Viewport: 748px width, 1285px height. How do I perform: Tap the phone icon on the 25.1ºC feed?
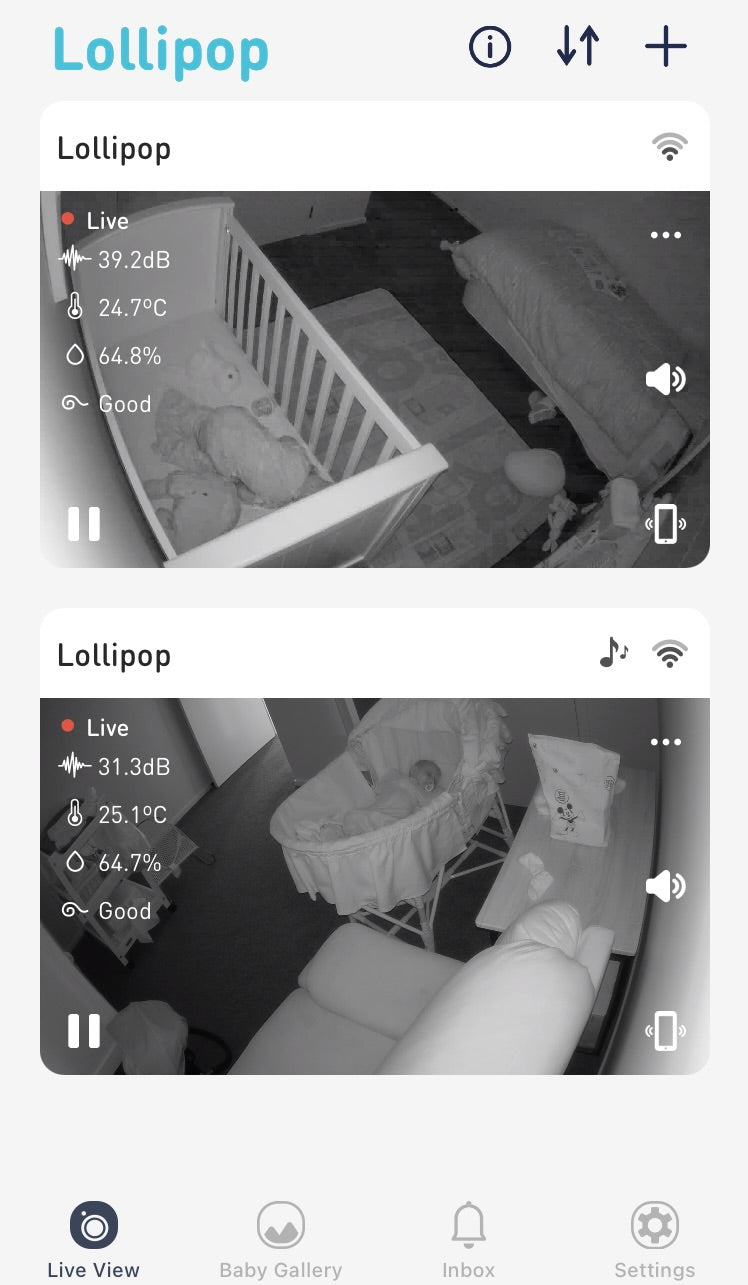(666, 1031)
